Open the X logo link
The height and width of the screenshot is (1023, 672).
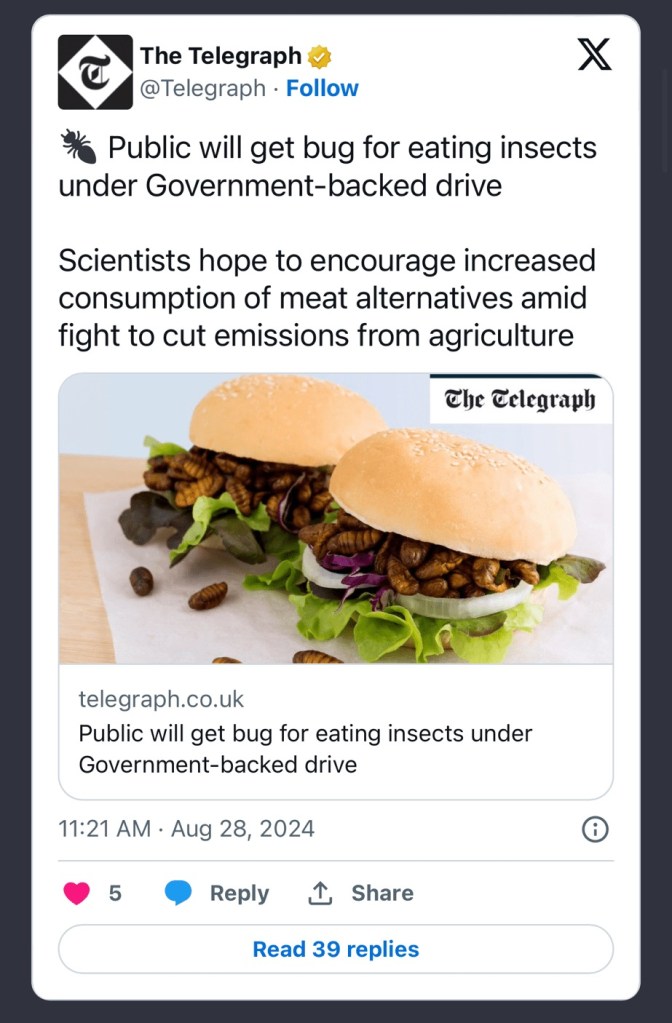tap(594, 55)
